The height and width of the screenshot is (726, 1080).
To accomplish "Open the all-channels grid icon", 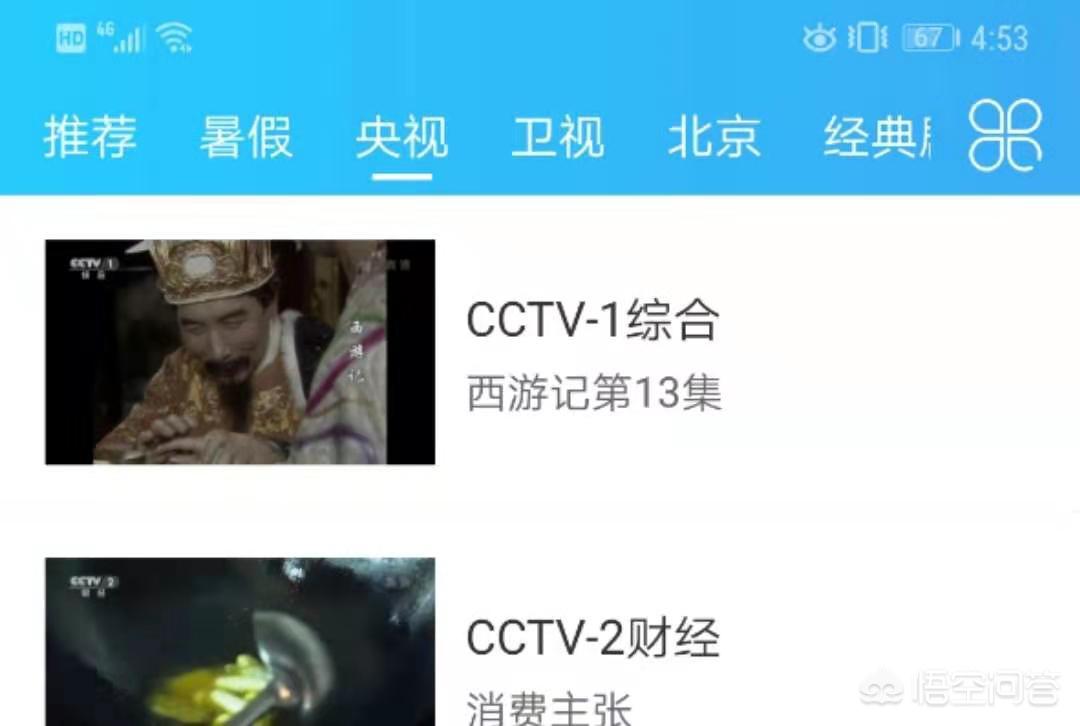I will (x=1005, y=136).
